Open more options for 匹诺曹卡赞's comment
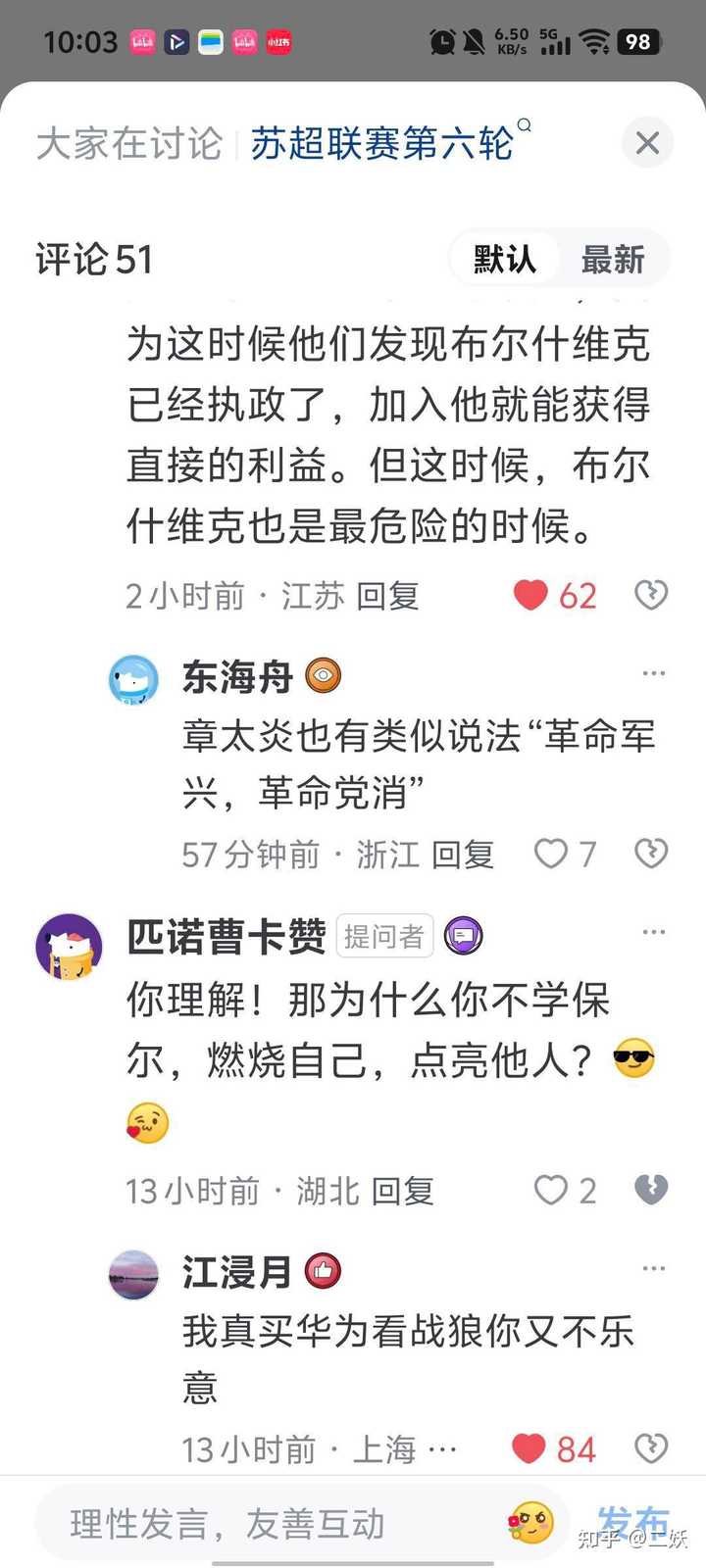 tap(653, 932)
